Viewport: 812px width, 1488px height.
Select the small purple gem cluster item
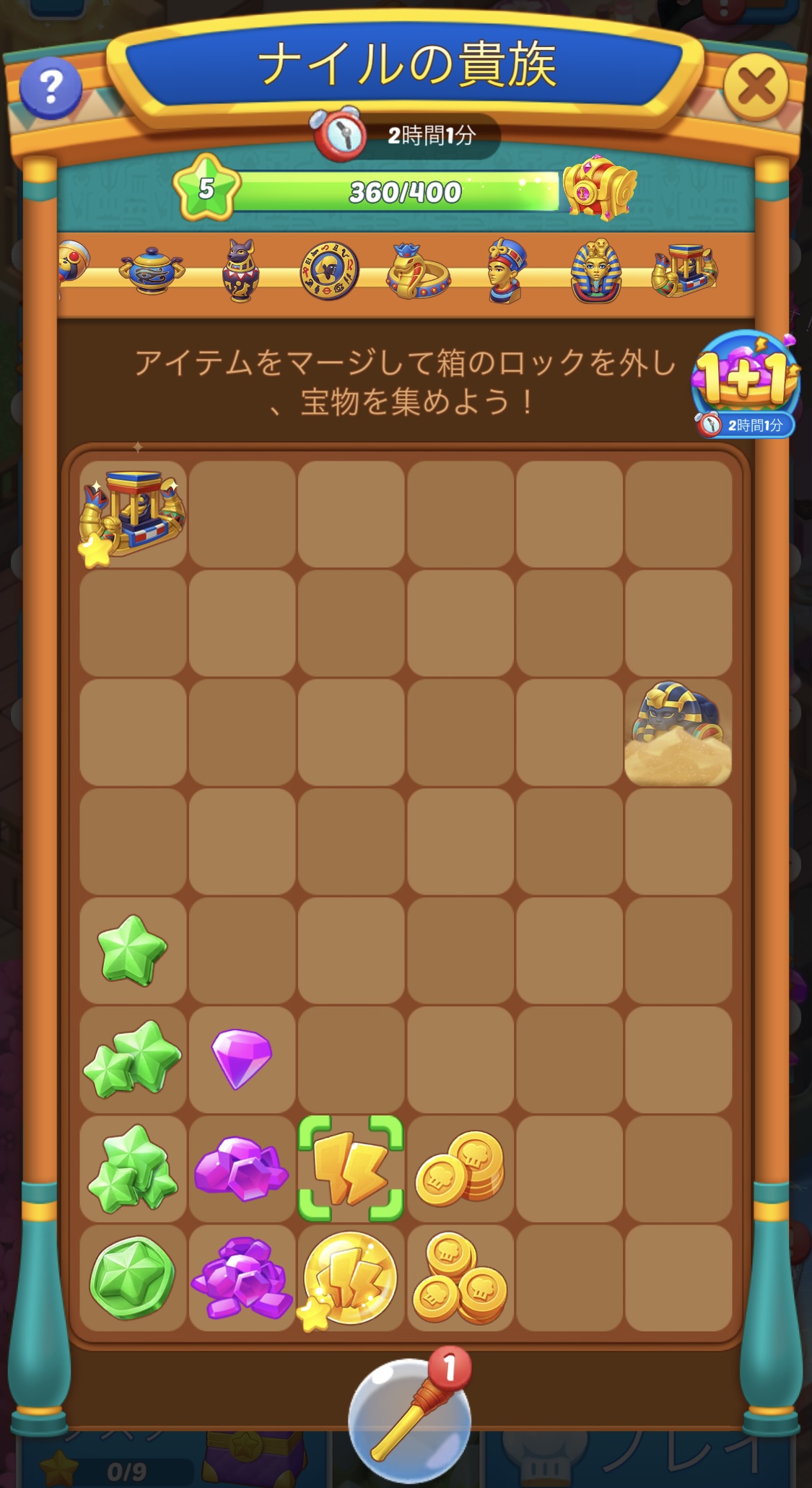click(x=242, y=1168)
